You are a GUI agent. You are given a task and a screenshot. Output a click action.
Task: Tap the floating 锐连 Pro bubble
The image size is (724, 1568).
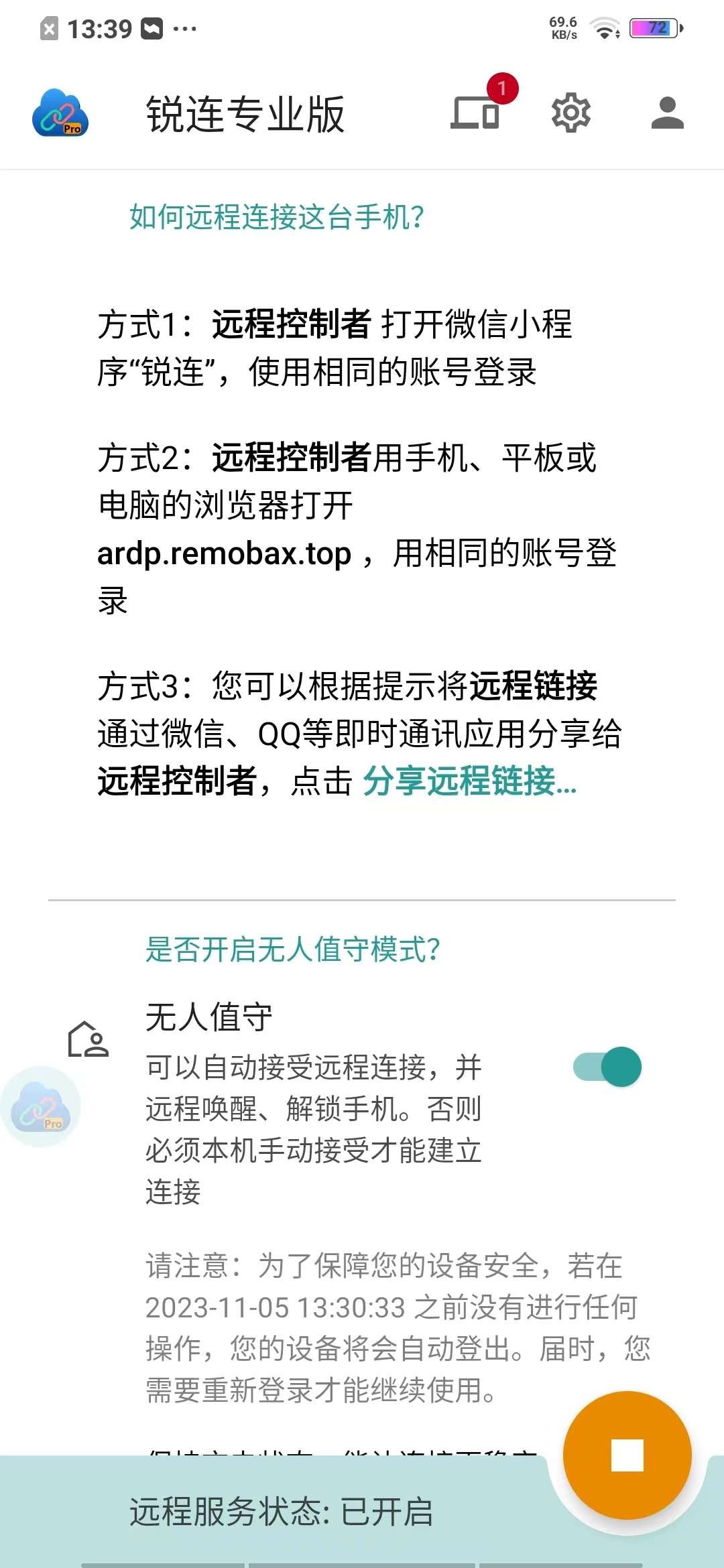(x=41, y=1107)
